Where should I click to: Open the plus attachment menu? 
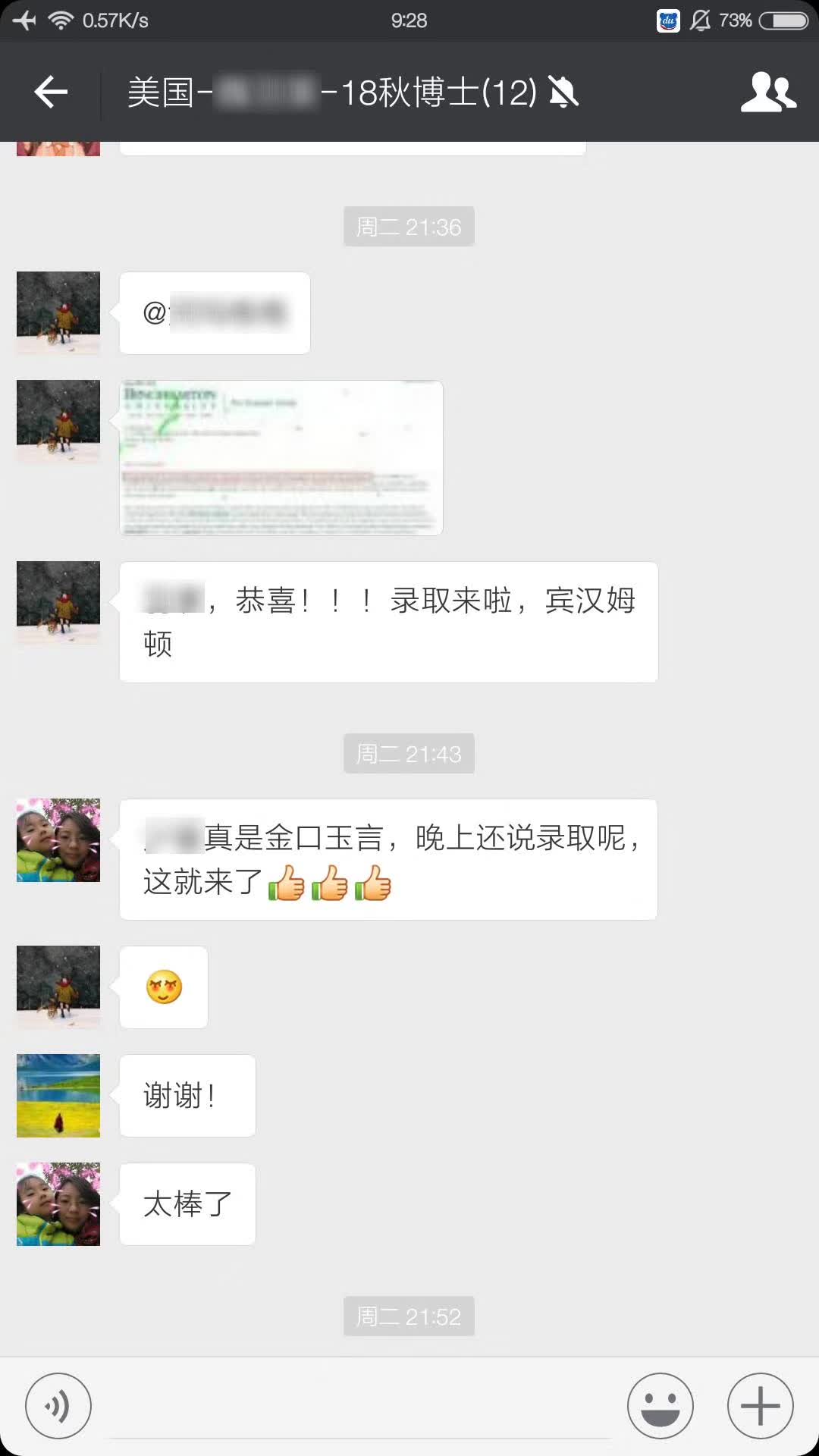coord(760,1406)
